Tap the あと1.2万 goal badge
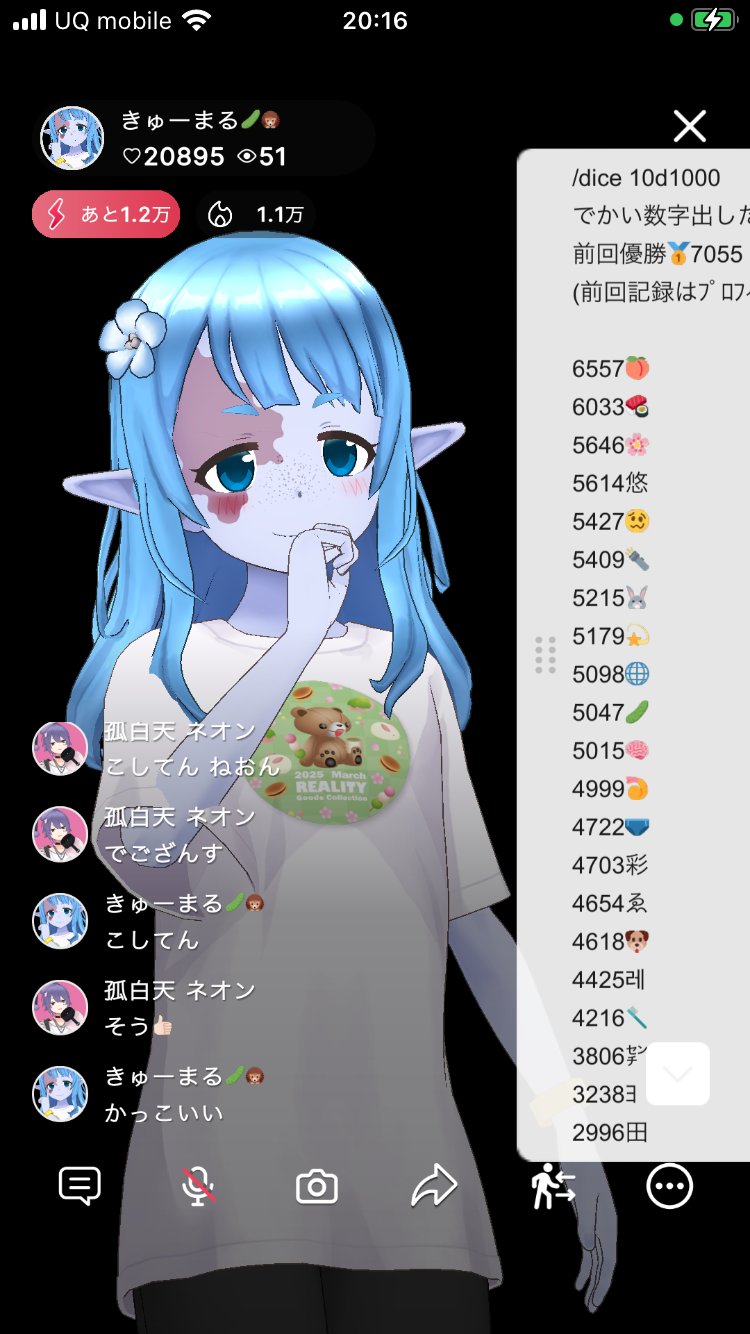750x1334 pixels. click(x=106, y=214)
